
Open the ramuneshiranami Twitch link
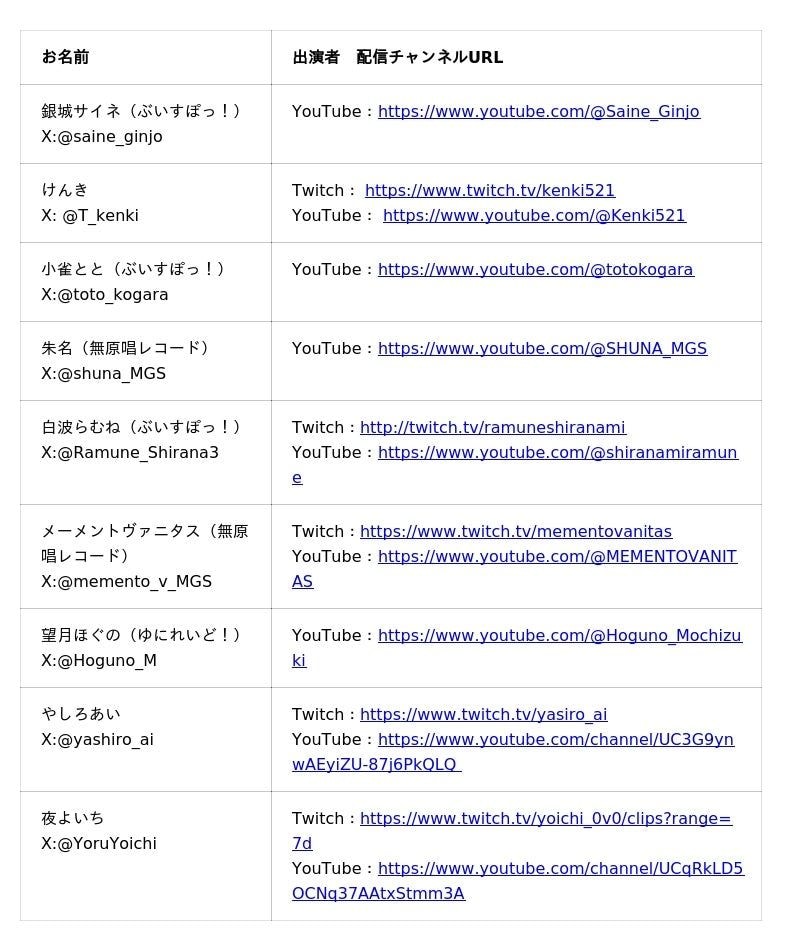492,428
